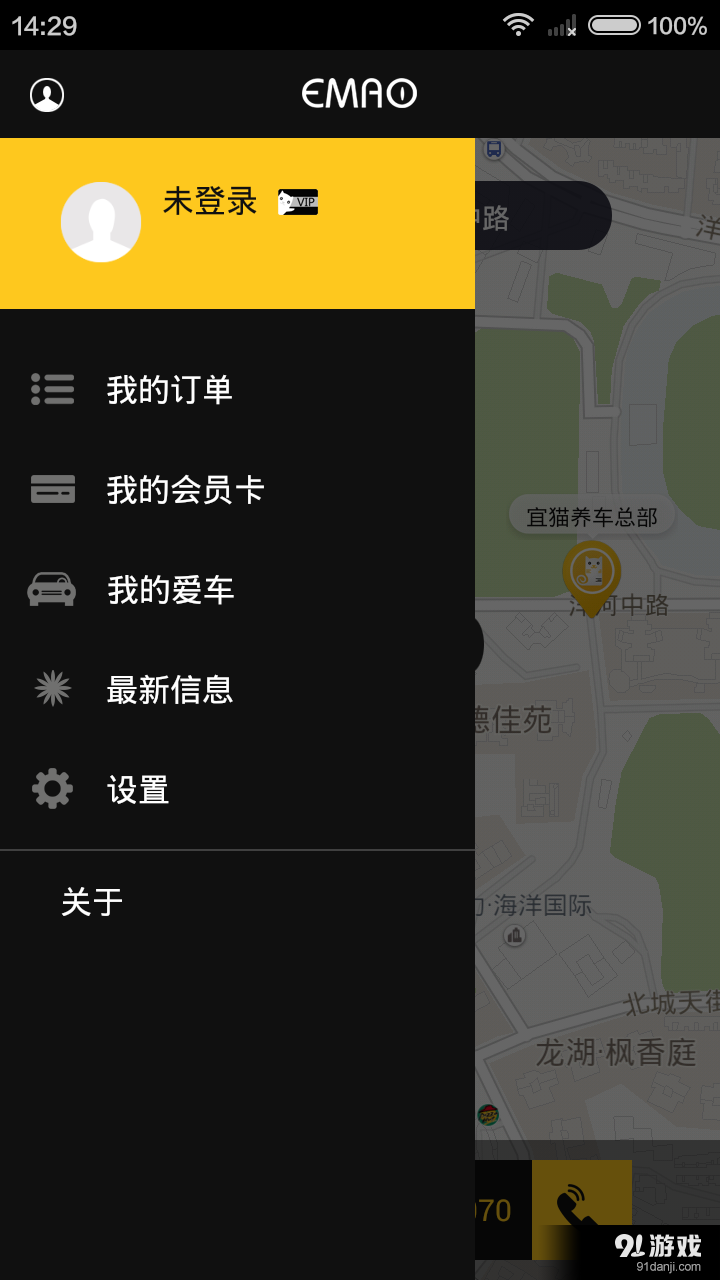Click 未登录 to log in

(210, 202)
